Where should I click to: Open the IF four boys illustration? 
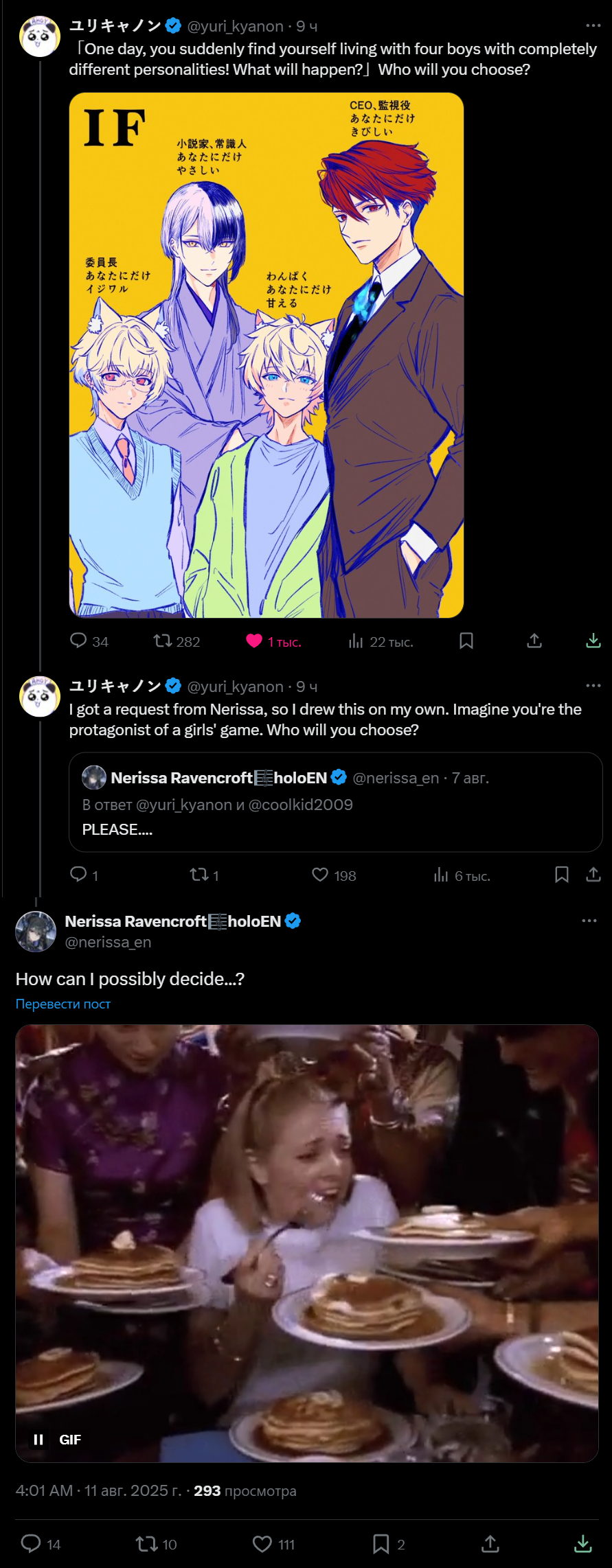(x=267, y=355)
